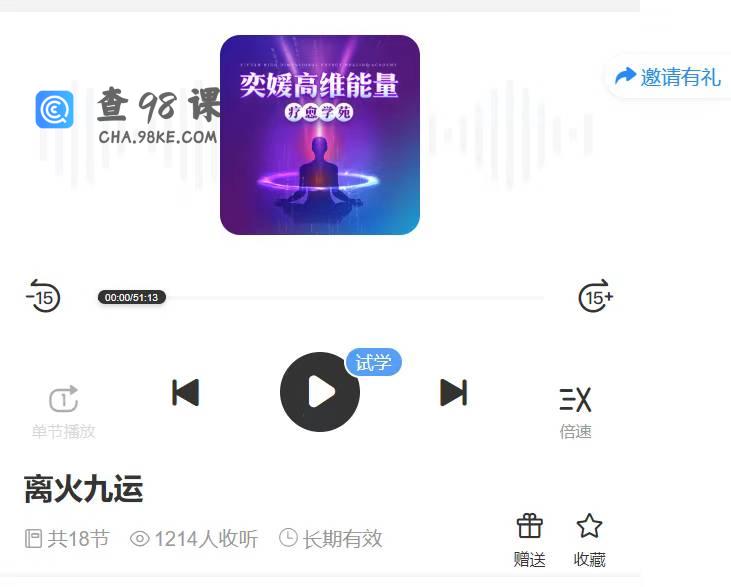Open 邀请有礼 invite rewards
Image resolution: width=731 pixels, height=587 pixels.
668,77
